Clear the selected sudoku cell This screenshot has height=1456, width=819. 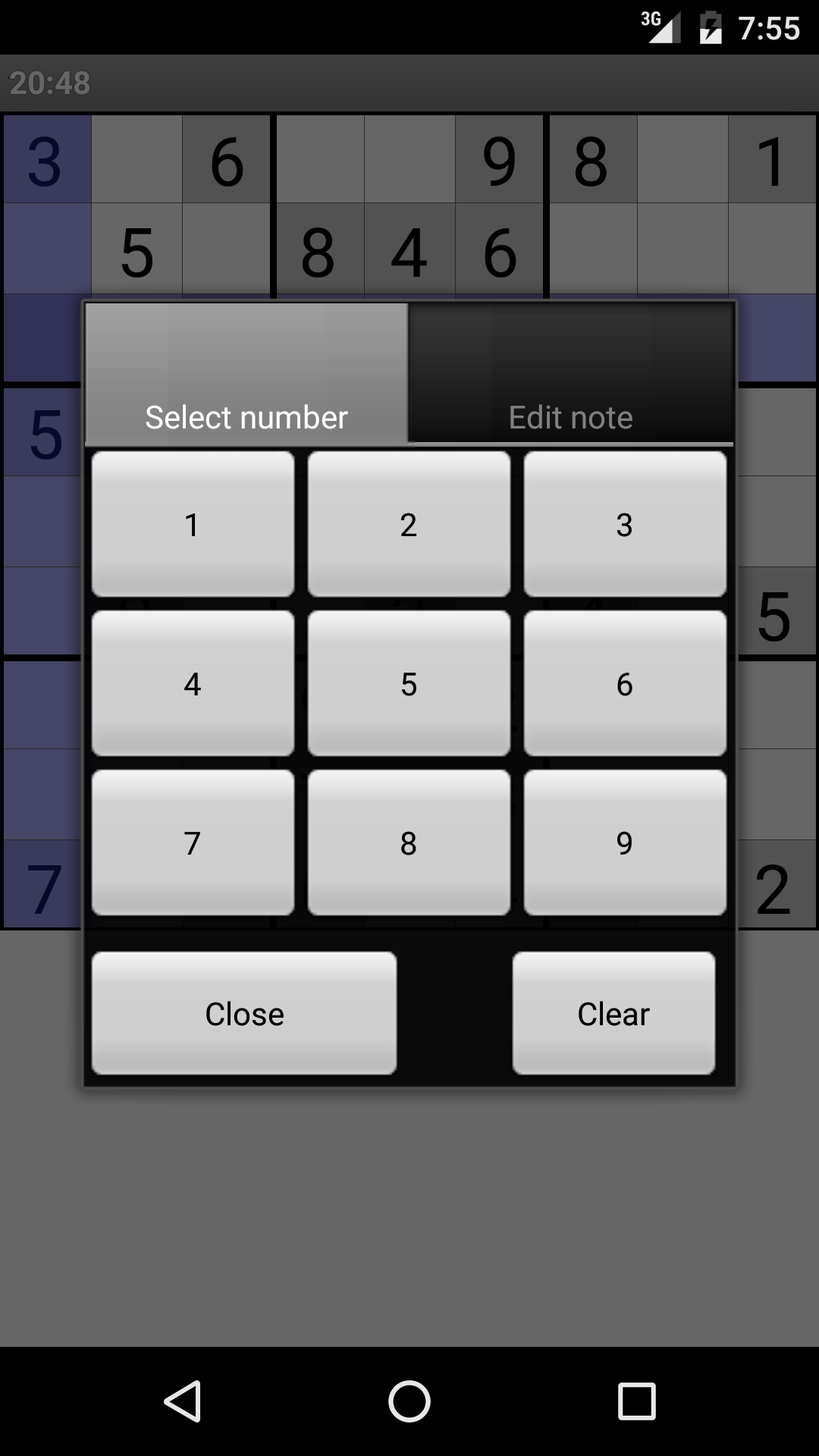tap(614, 1014)
